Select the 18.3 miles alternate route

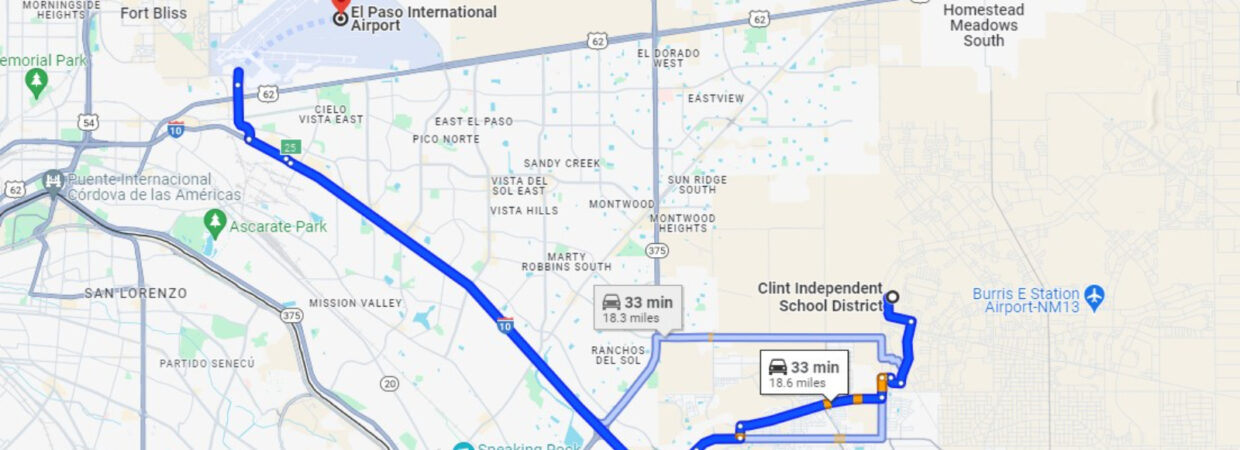pos(637,309)
